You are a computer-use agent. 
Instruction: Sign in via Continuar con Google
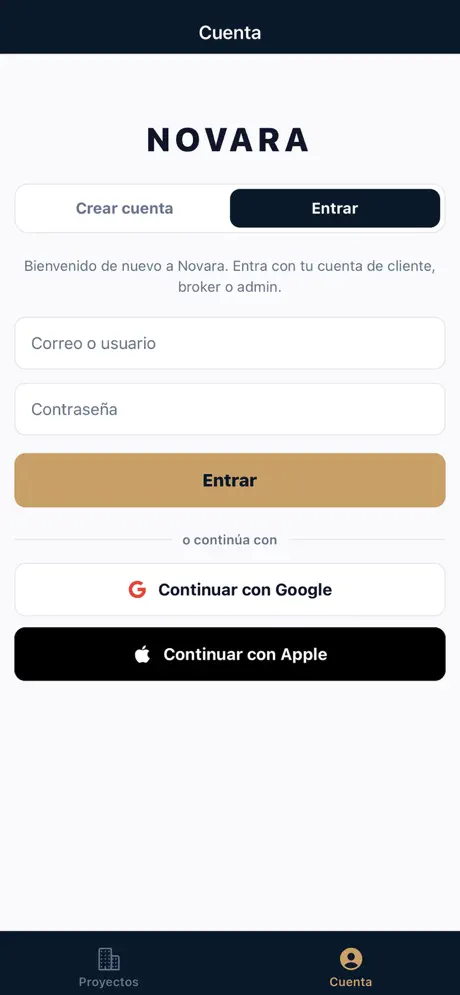(230, 590)
